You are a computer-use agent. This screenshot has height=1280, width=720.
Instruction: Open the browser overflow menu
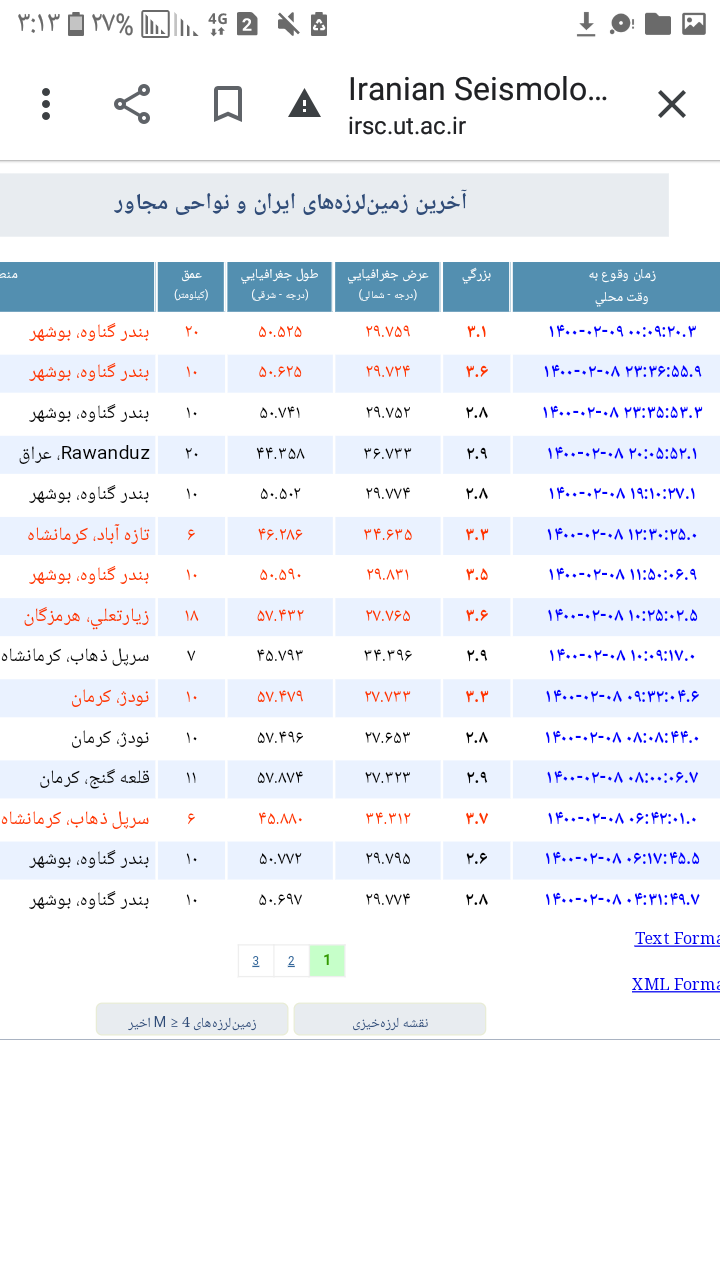(46, 104)
